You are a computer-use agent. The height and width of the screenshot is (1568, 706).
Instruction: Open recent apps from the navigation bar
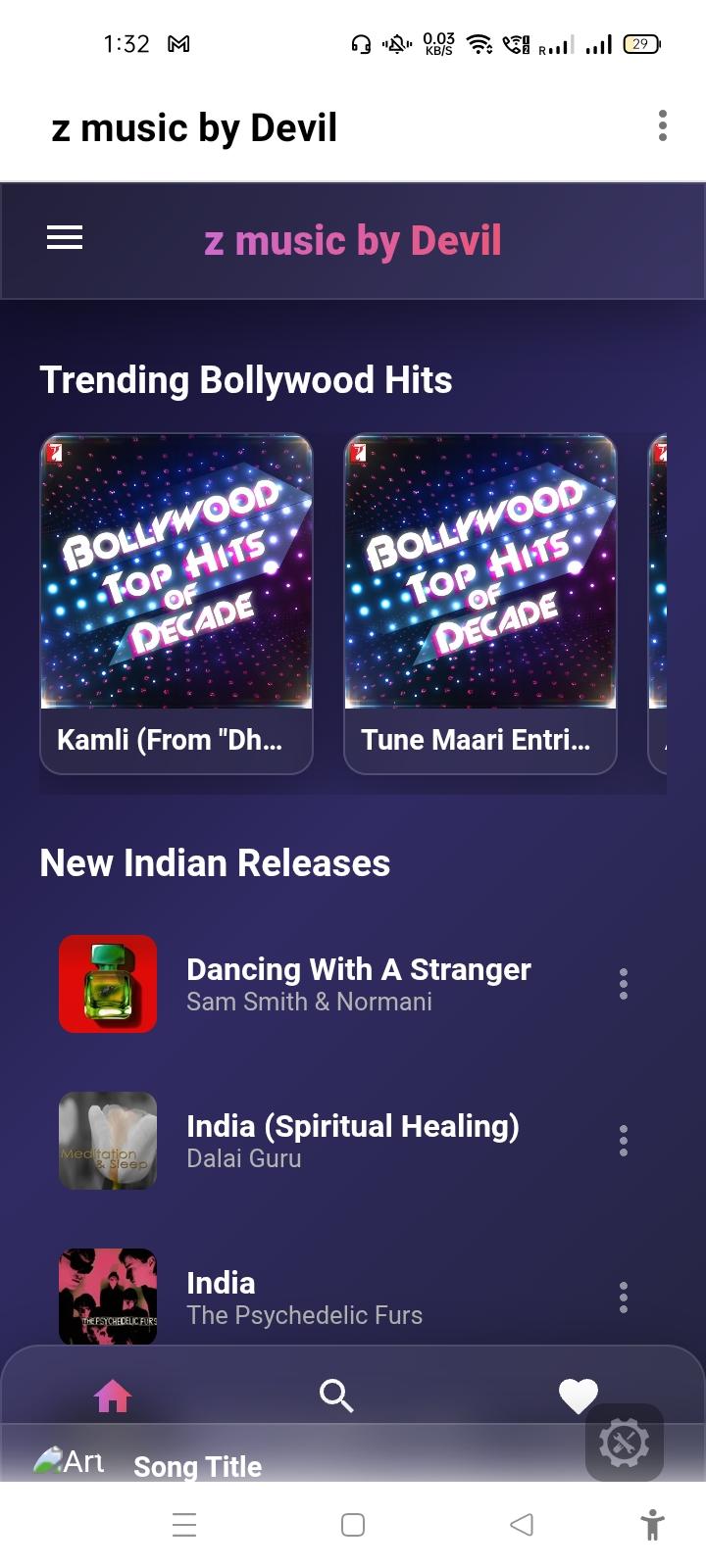tap(184, 1525)
